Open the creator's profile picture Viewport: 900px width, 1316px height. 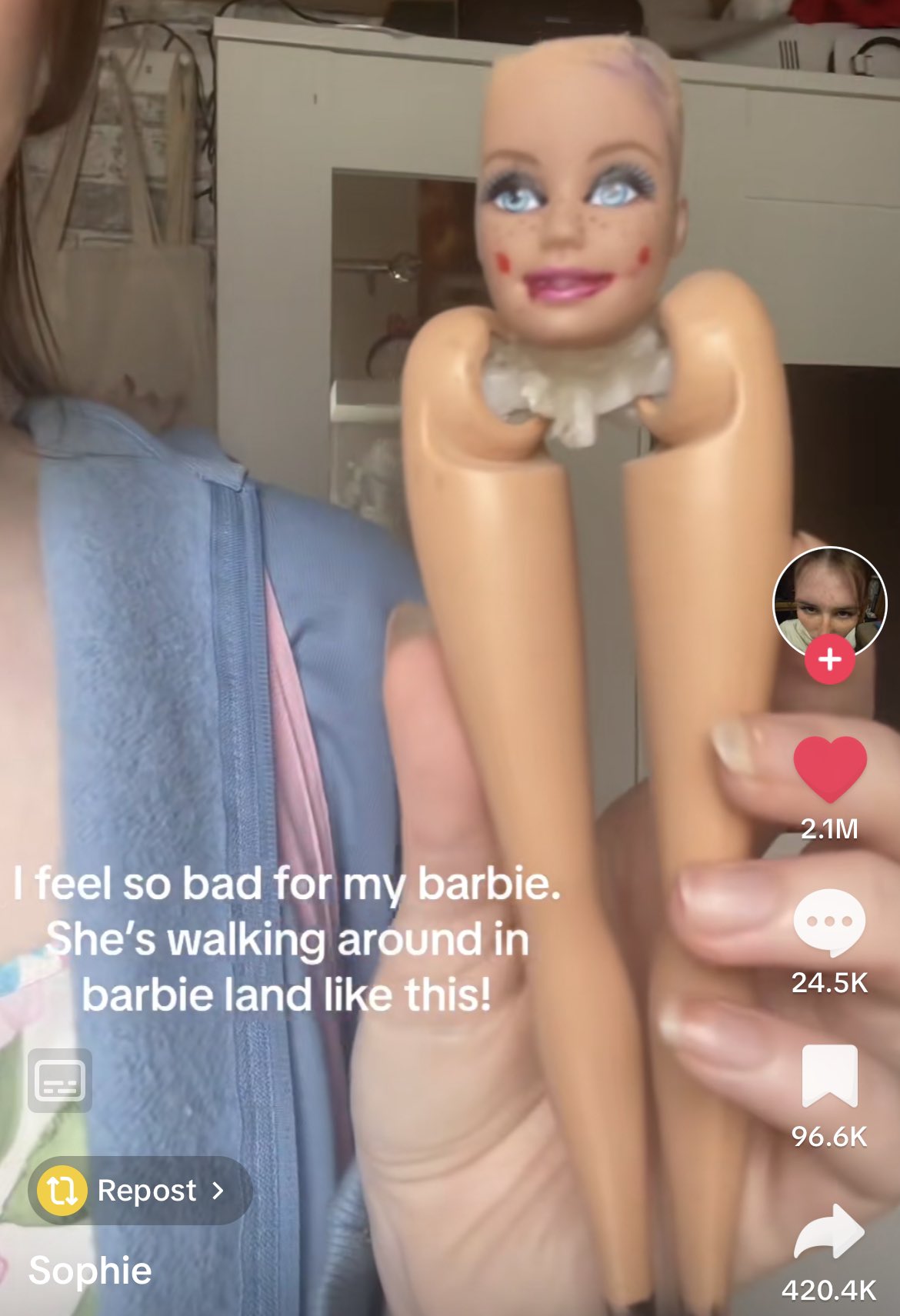[829, 600]
